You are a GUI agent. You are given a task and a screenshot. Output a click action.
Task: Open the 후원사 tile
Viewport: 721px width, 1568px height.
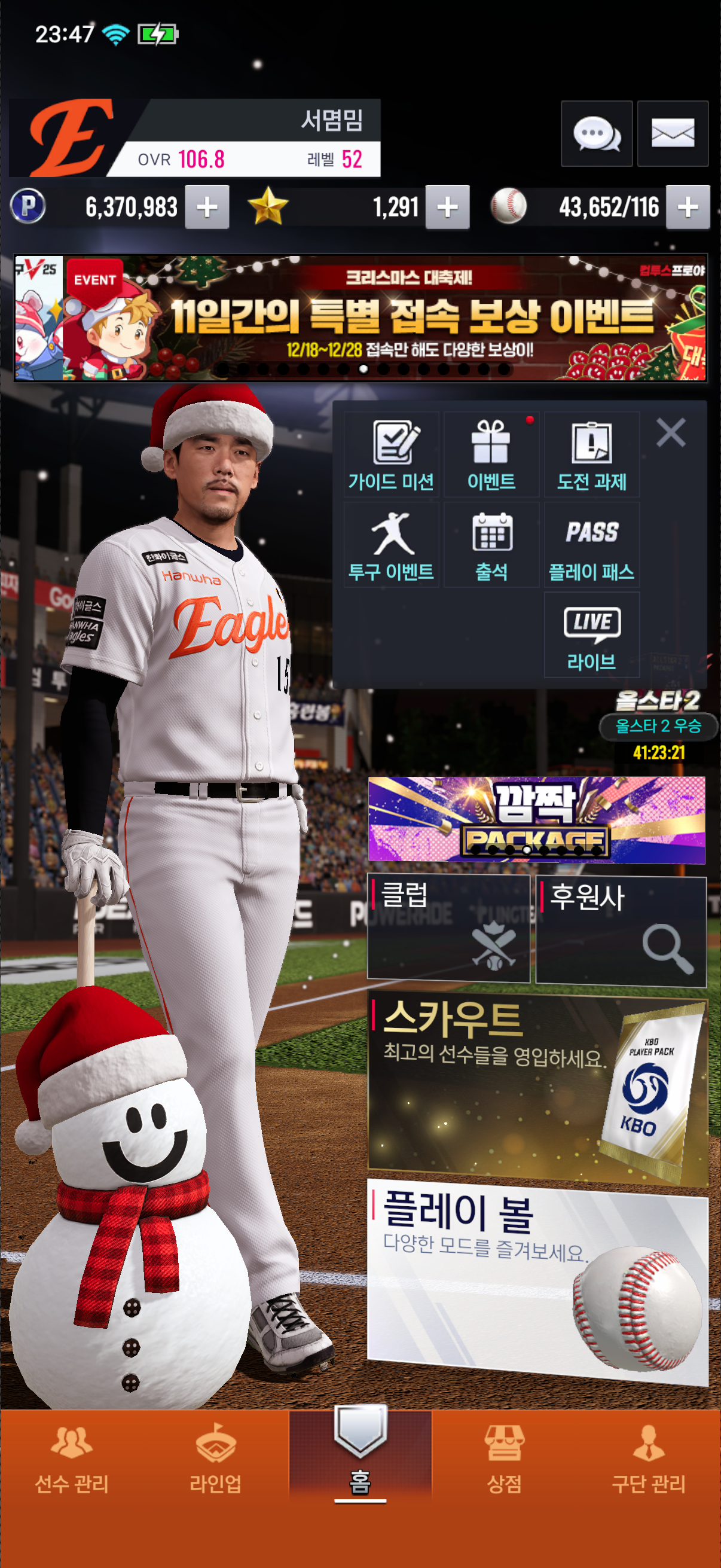click(621, 929)
